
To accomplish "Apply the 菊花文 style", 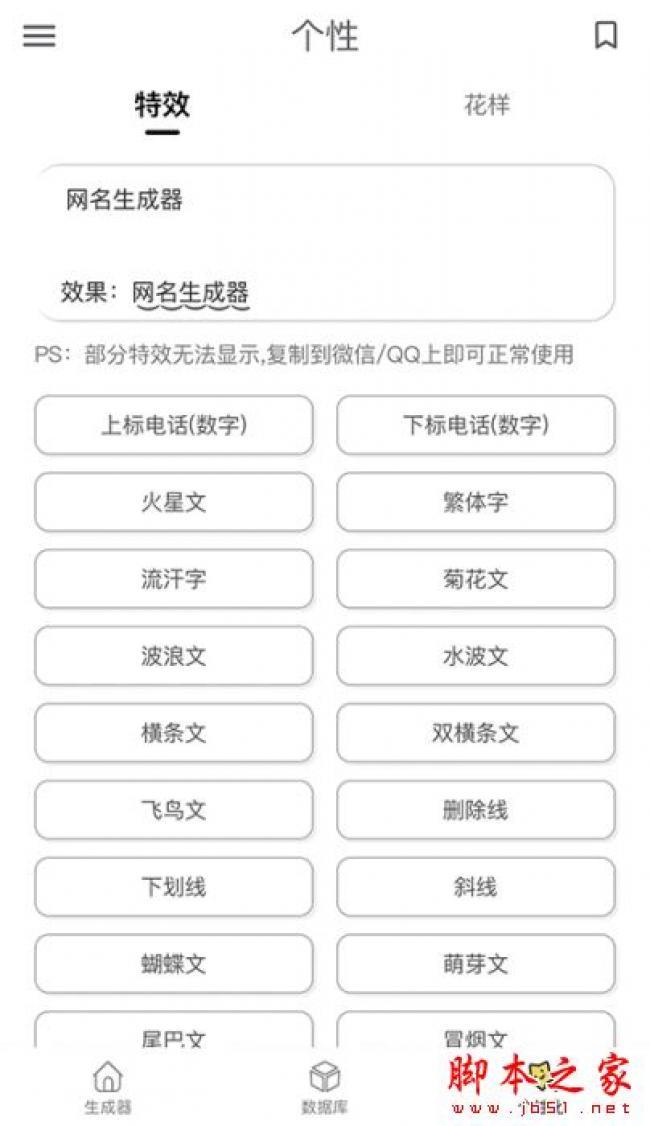I will click(x=476, y=579).
